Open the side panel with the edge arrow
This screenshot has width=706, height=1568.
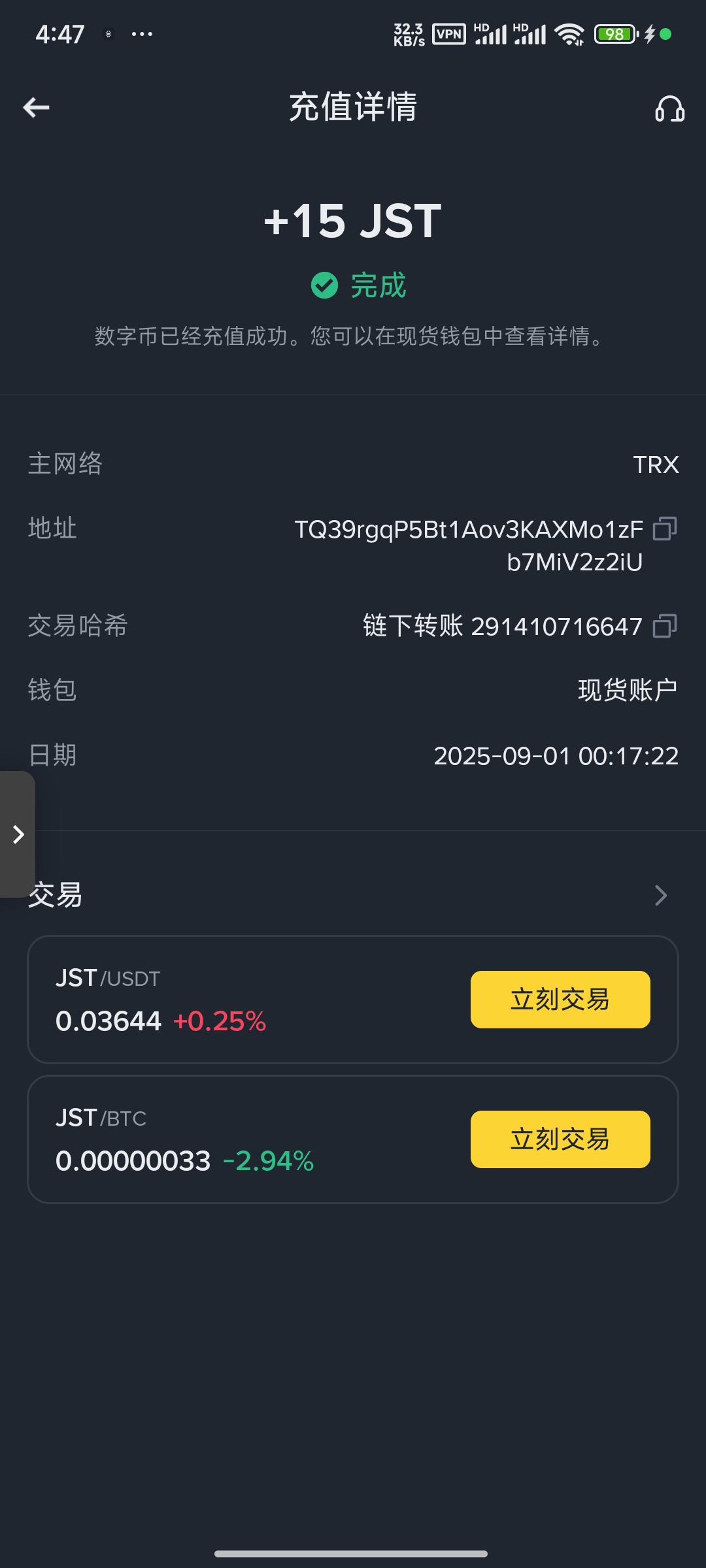pos(18,834)
